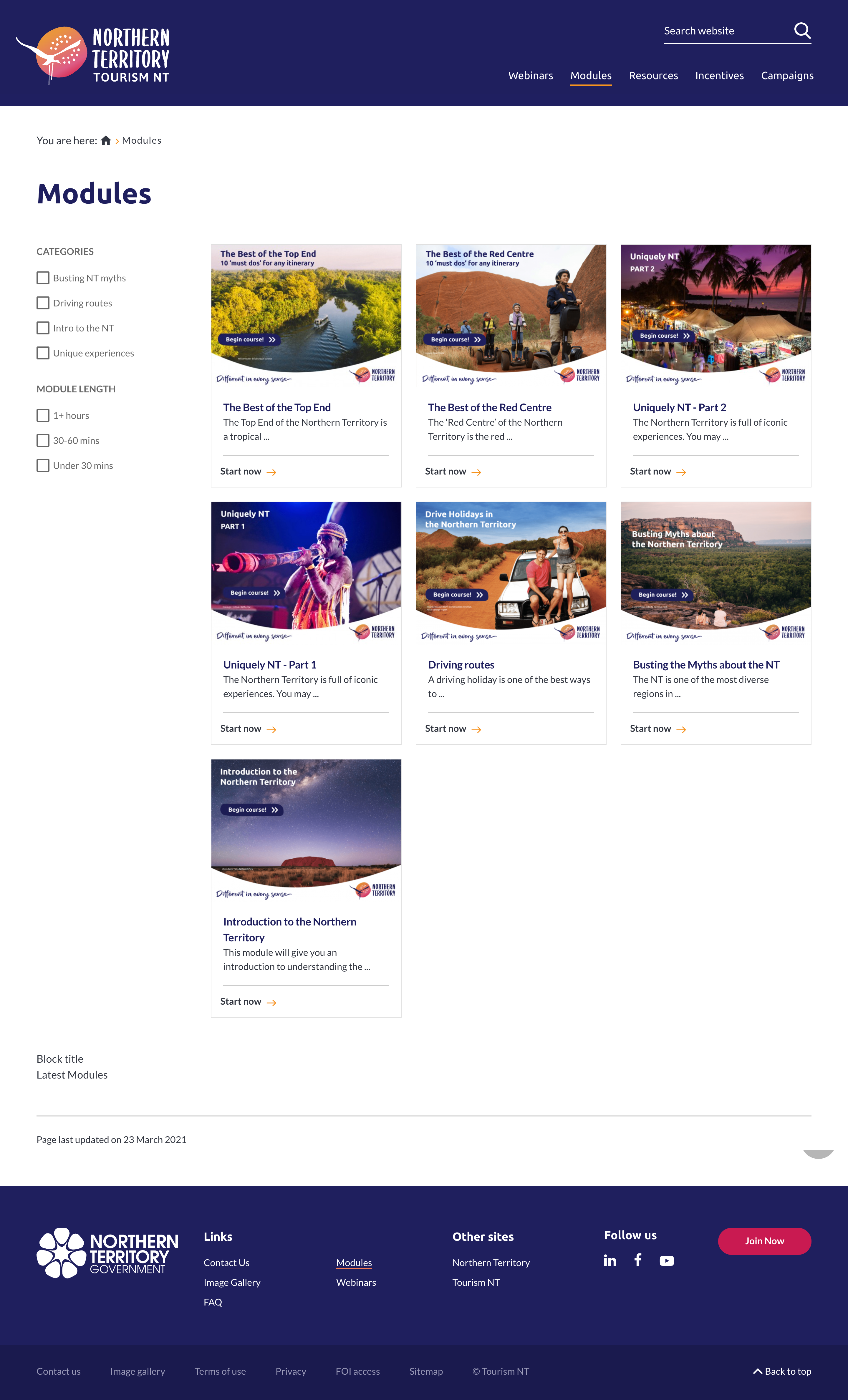Start now on The Best of the Red Centre
848x1400 pixels.
click(x=453, y=472)
